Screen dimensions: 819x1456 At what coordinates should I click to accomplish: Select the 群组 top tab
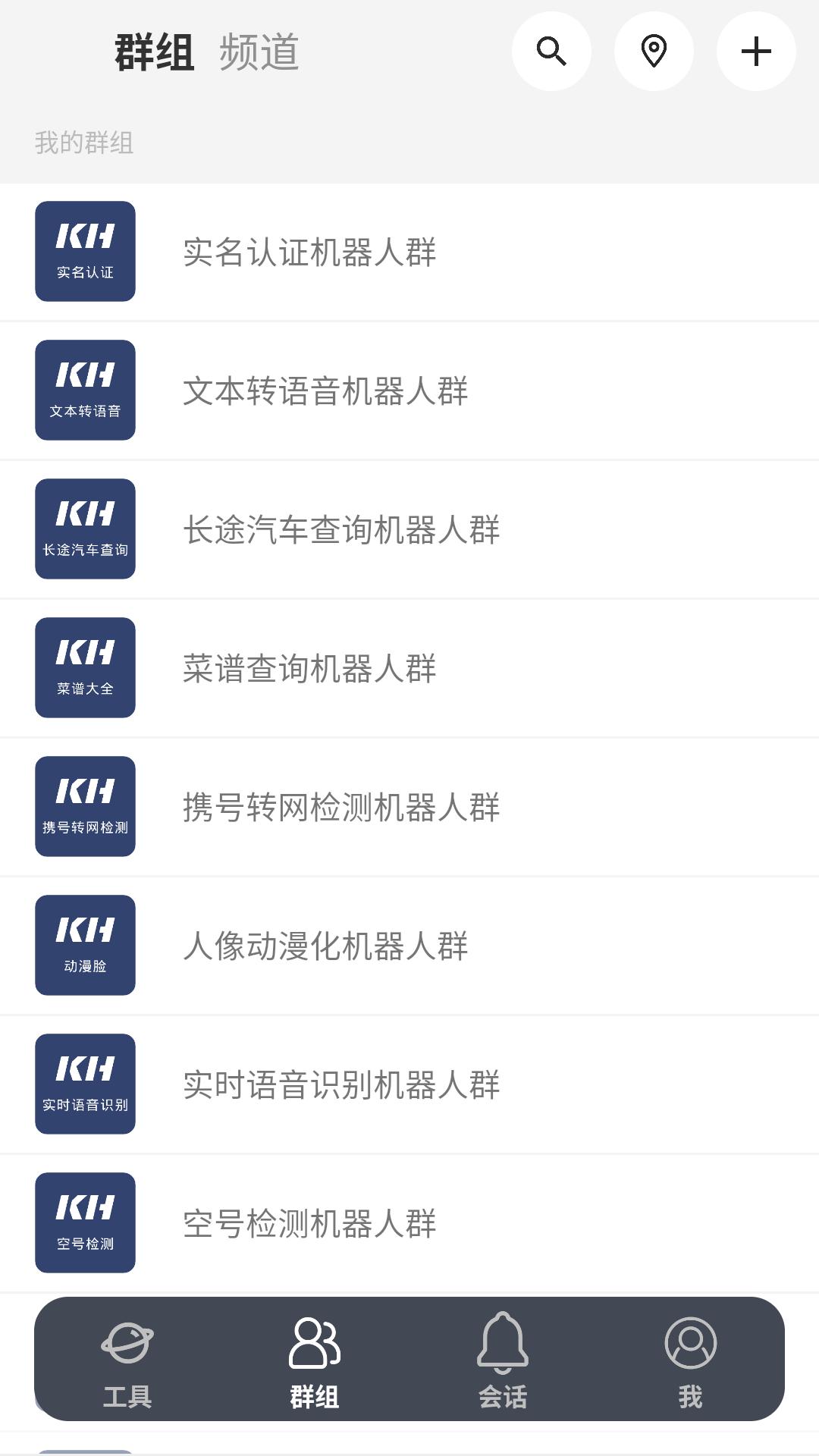click(155, 53)
